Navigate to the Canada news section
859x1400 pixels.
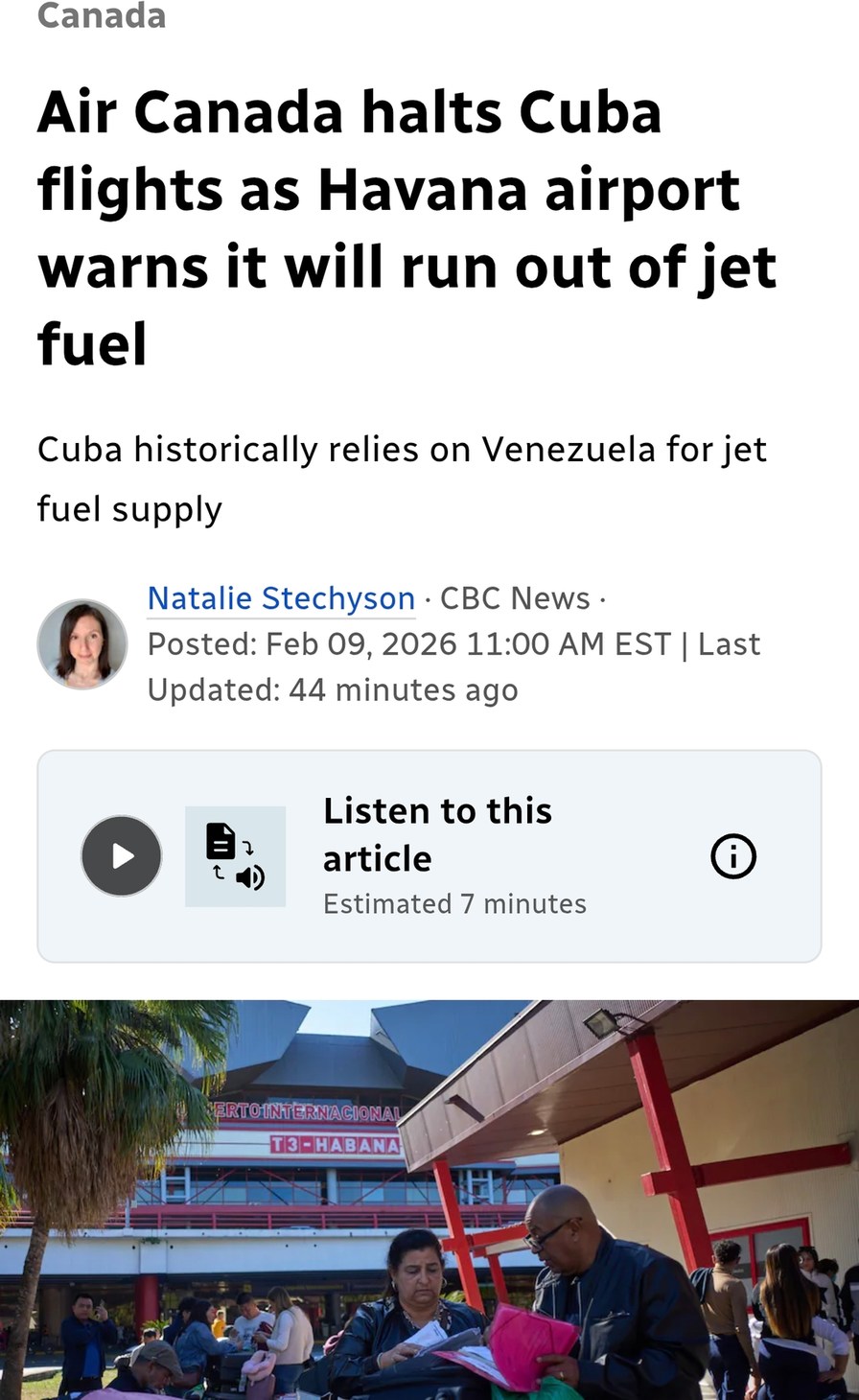pyautogui.click(x=101, y=16)
